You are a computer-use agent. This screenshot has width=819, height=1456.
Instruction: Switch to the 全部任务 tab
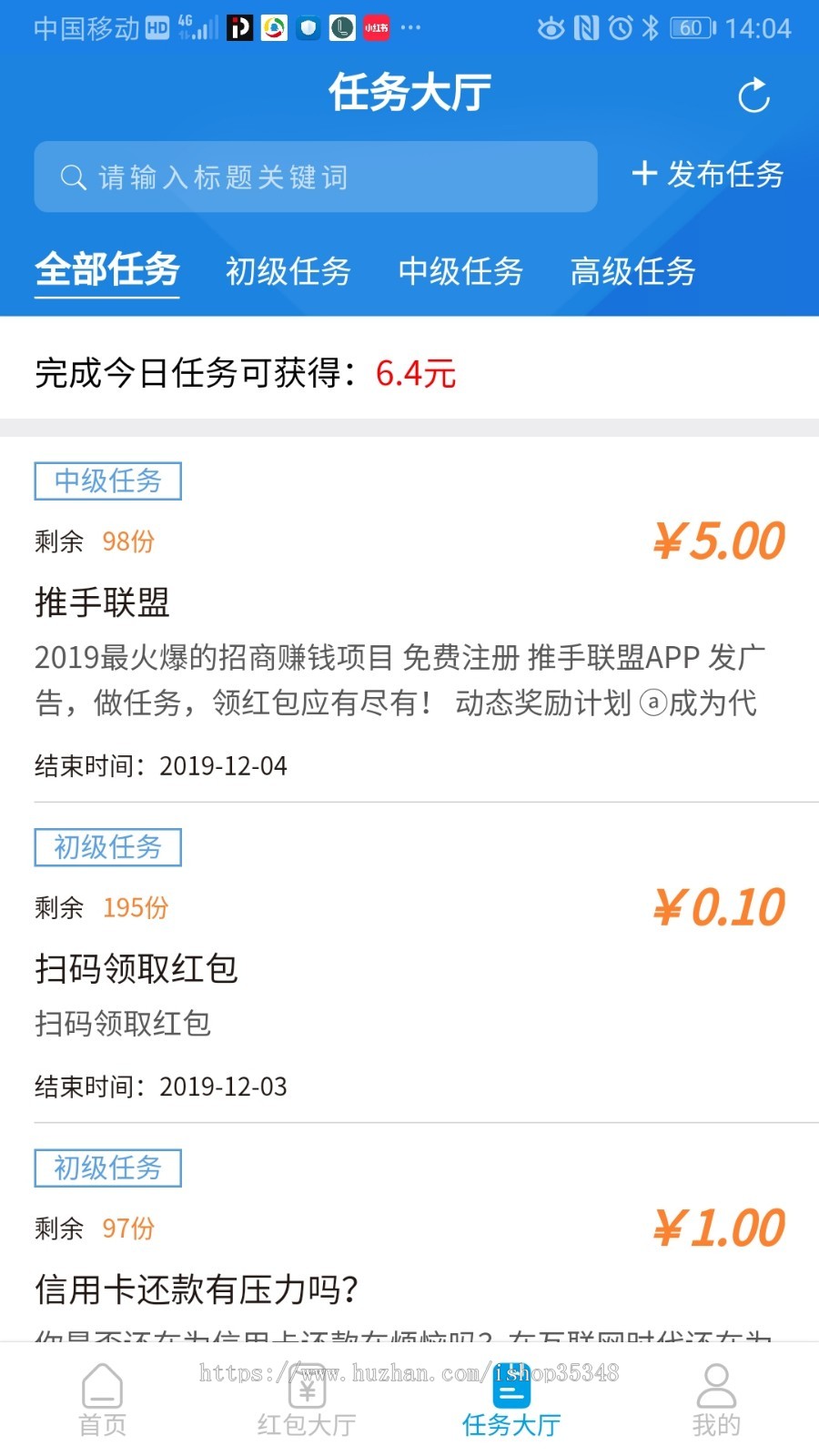(106, 270)
